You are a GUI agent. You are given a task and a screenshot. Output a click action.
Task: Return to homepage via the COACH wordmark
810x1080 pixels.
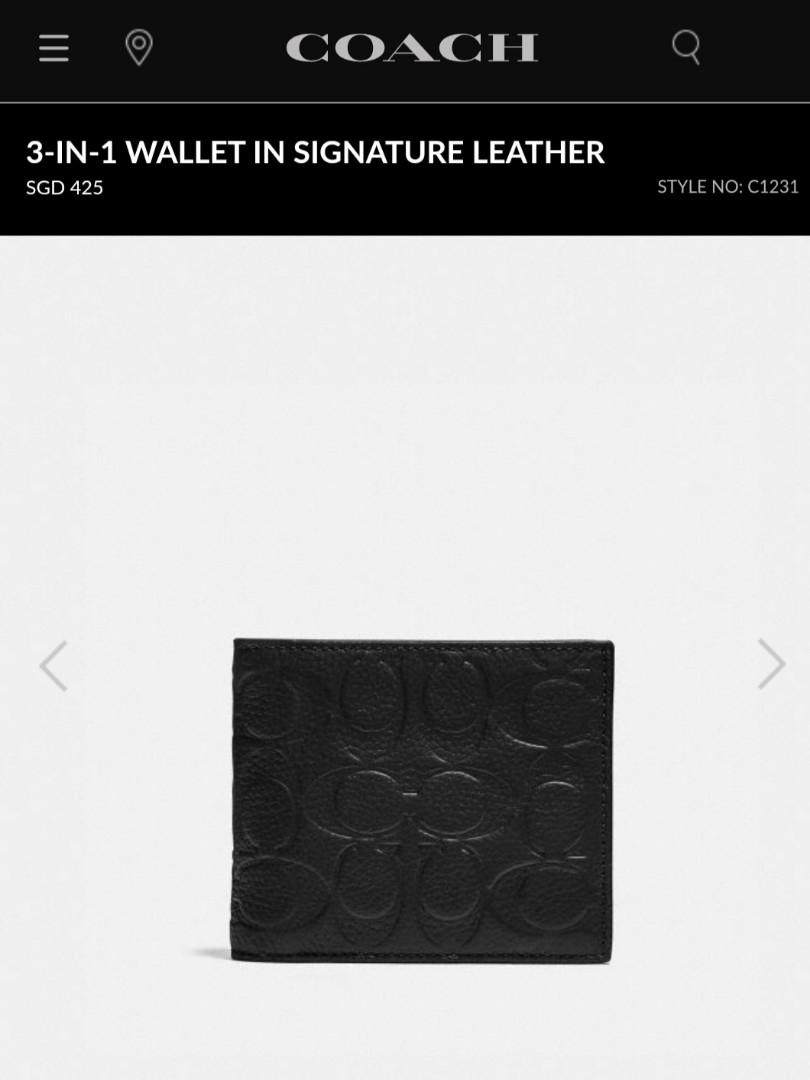[x=410, y=47]
